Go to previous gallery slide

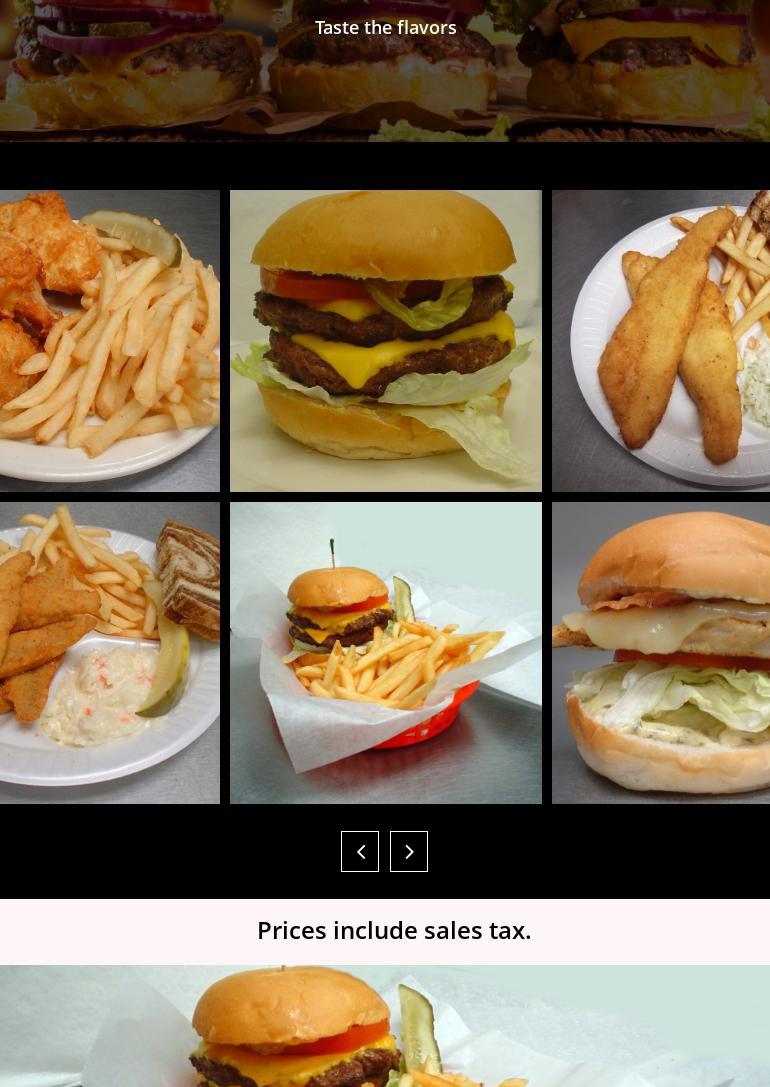click(x=360, y=851)
